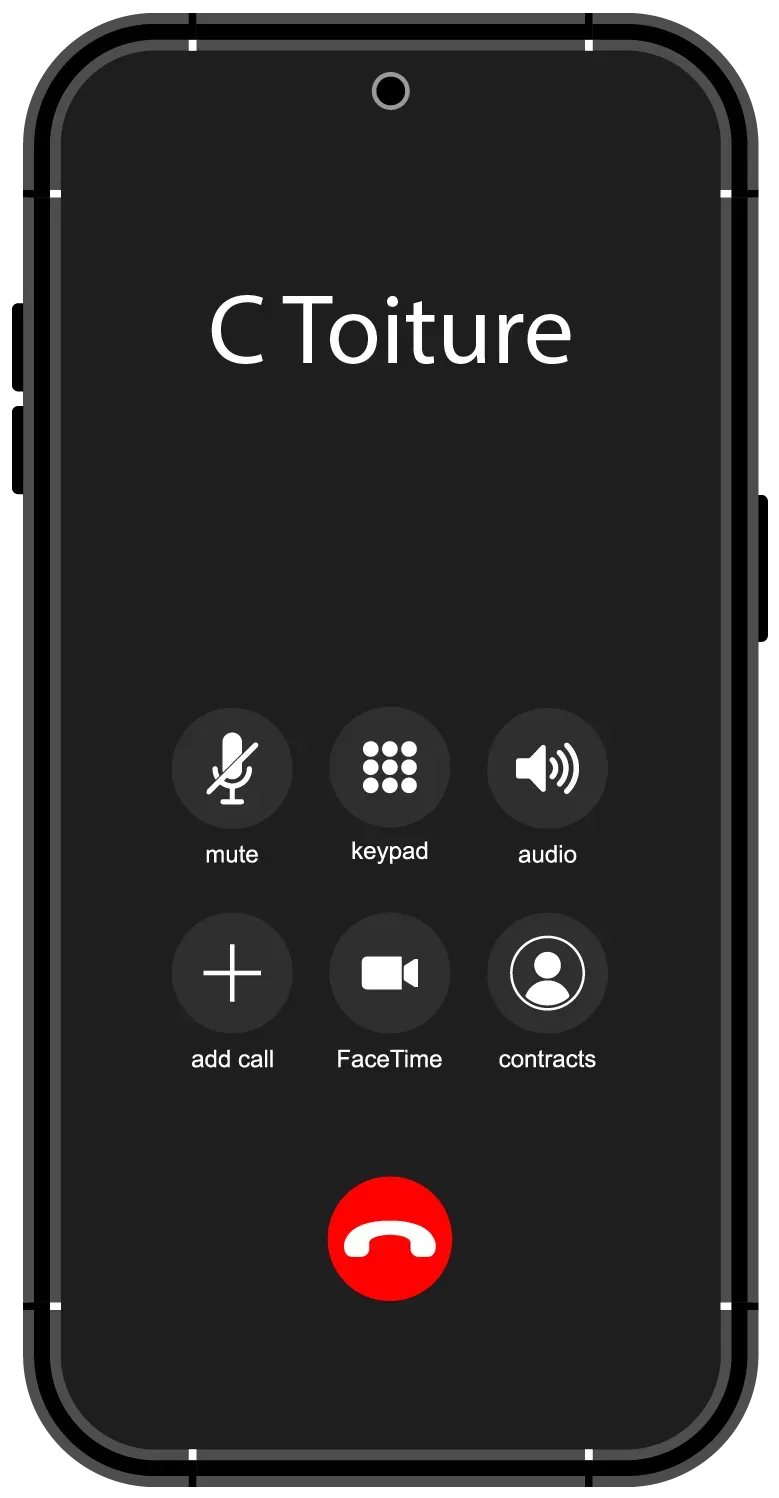Viewport: 779px width, 1498px height.
Task: Select the video camera FaceTime icon
Action: [389, 973]
